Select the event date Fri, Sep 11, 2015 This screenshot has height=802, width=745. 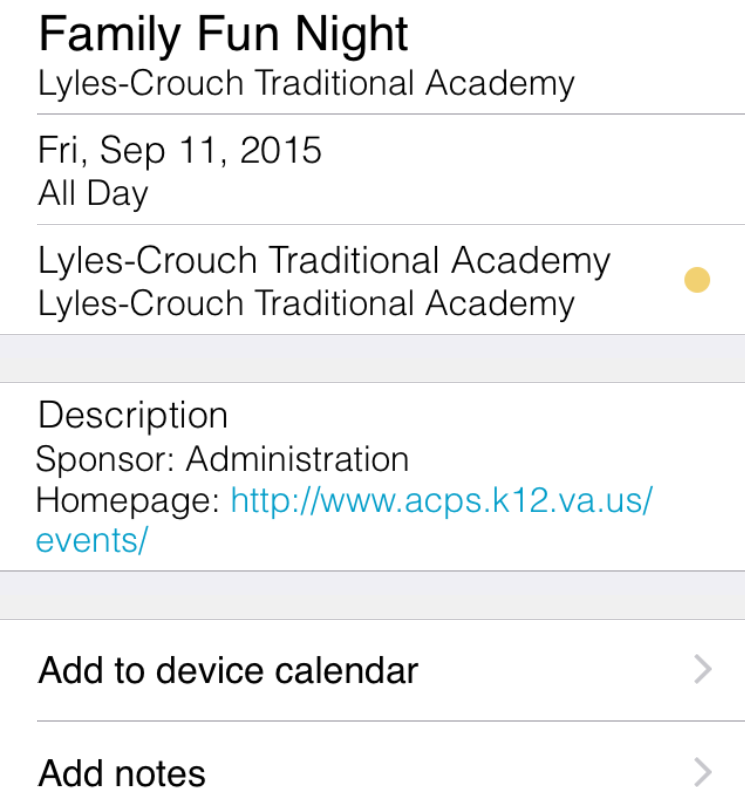[x=180, y=150]
